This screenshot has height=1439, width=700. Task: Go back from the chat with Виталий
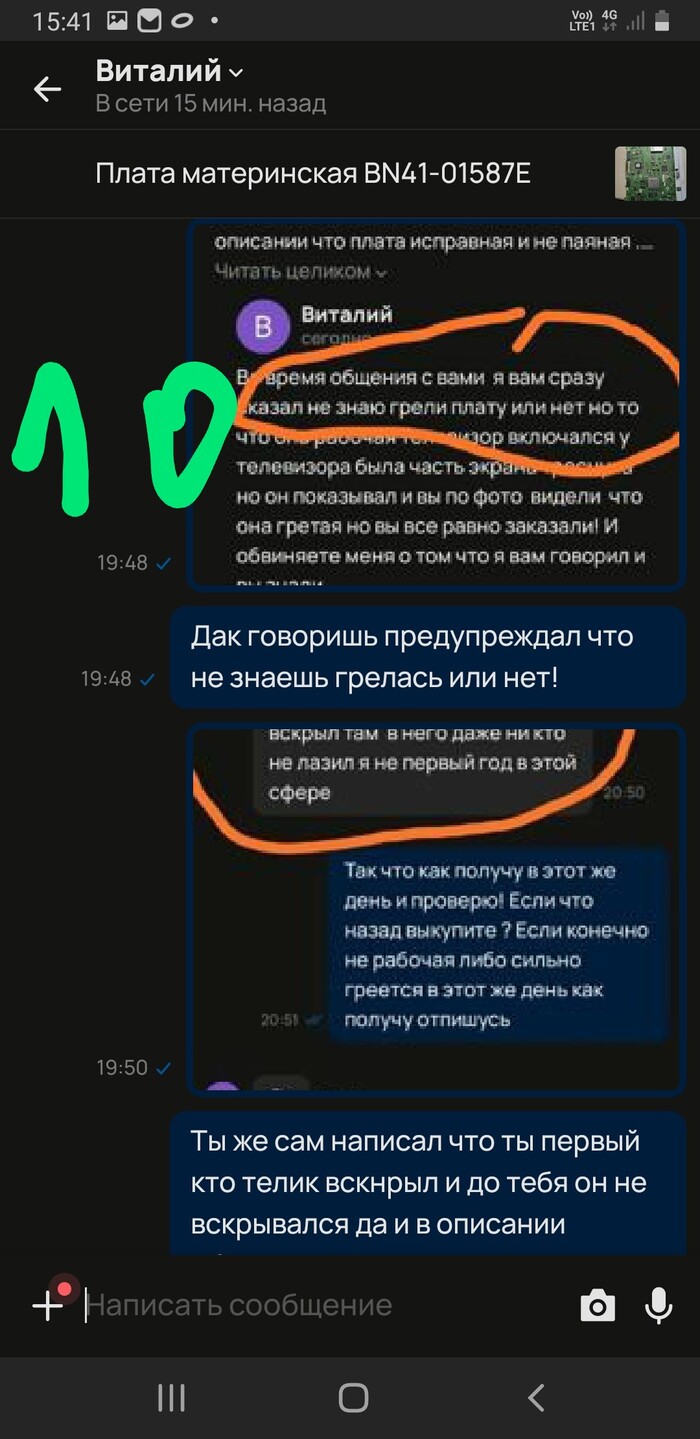point(47,89)
